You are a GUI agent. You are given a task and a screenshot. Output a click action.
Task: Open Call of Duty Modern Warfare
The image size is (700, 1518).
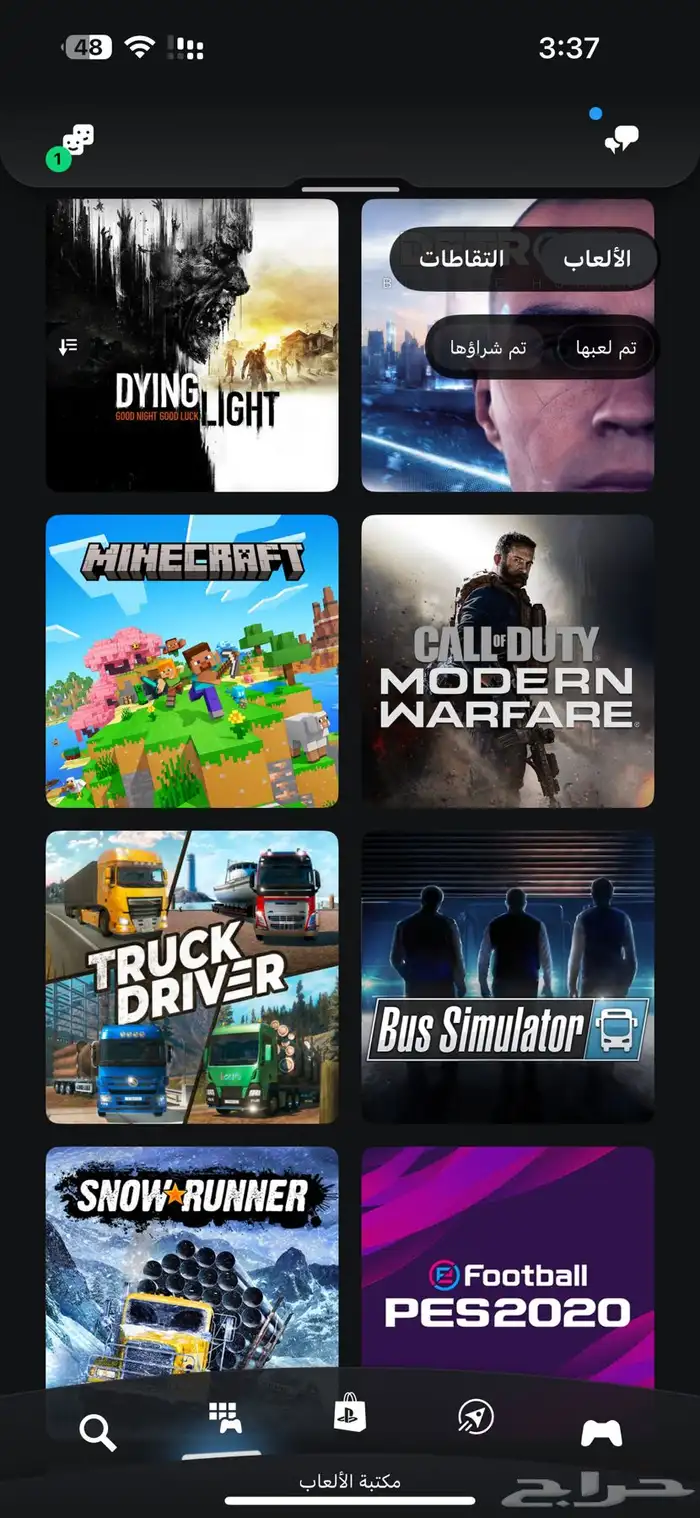point(507,661)
